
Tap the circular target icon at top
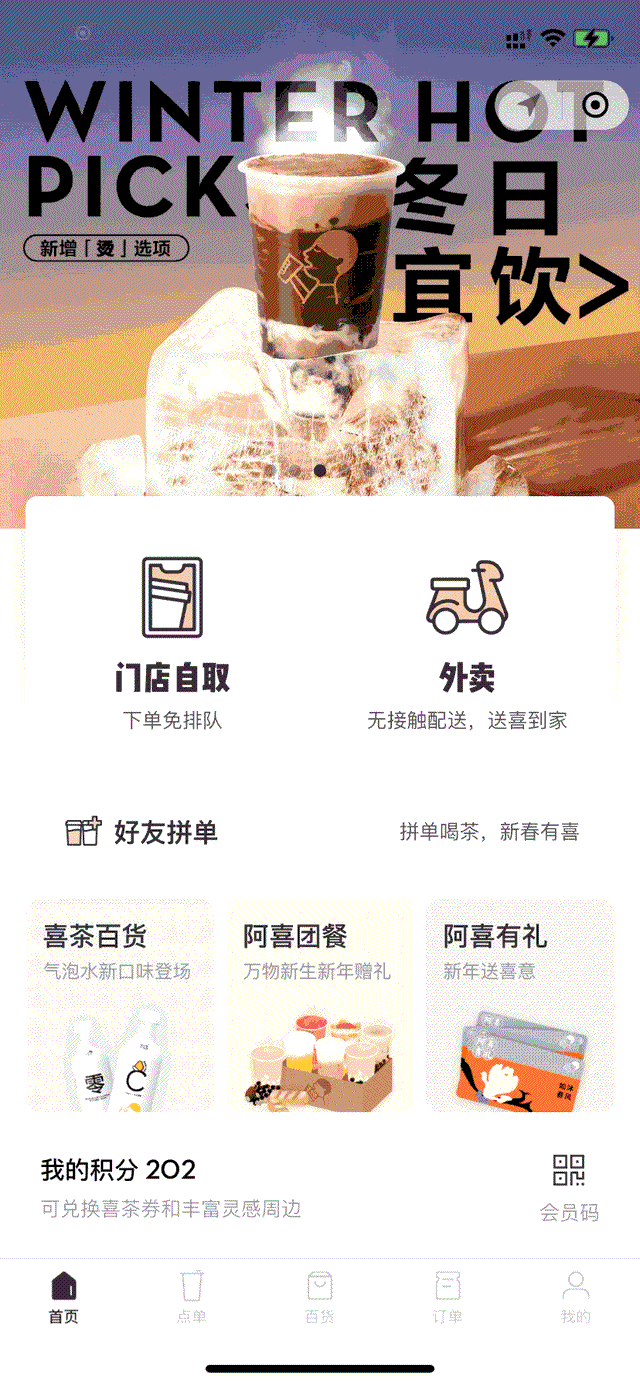[x=594, y=105]
